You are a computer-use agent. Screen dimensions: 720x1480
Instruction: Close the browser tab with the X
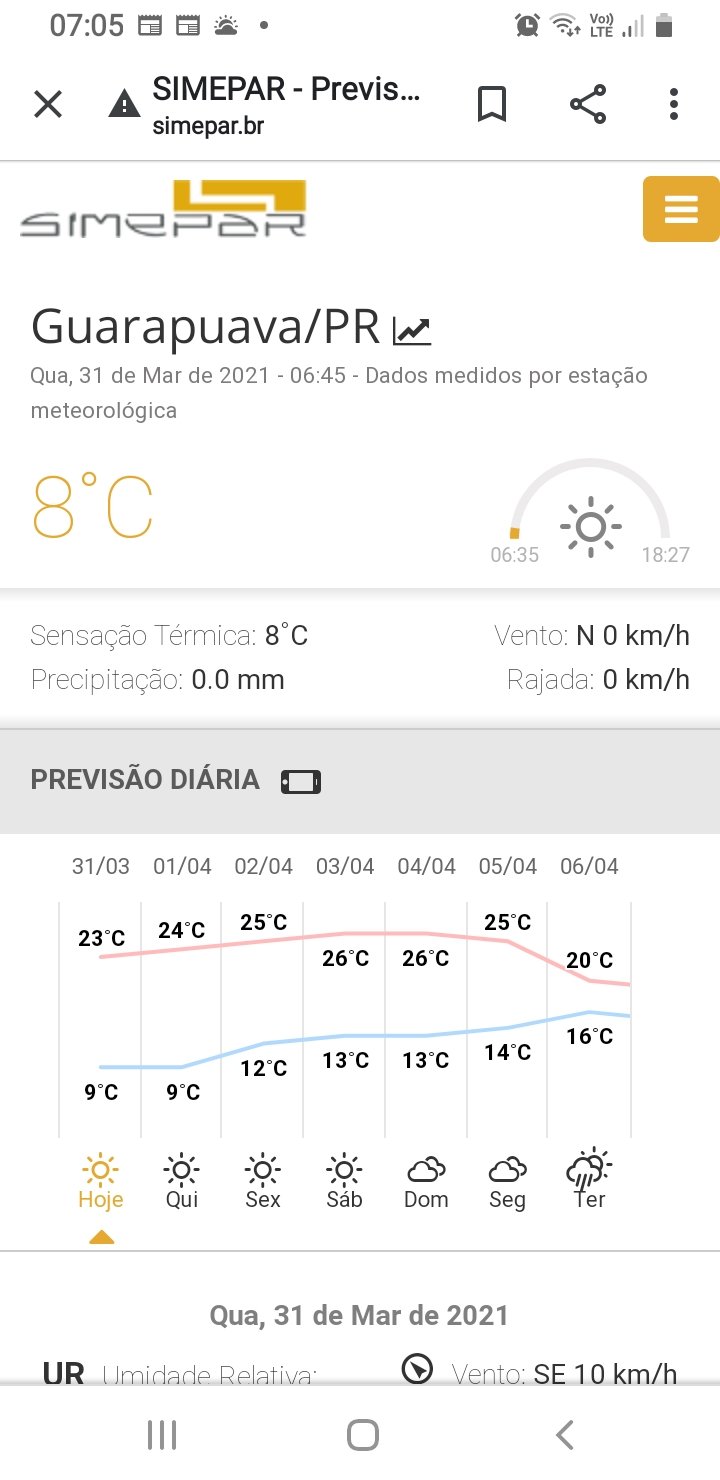click(x=48, y=104)
